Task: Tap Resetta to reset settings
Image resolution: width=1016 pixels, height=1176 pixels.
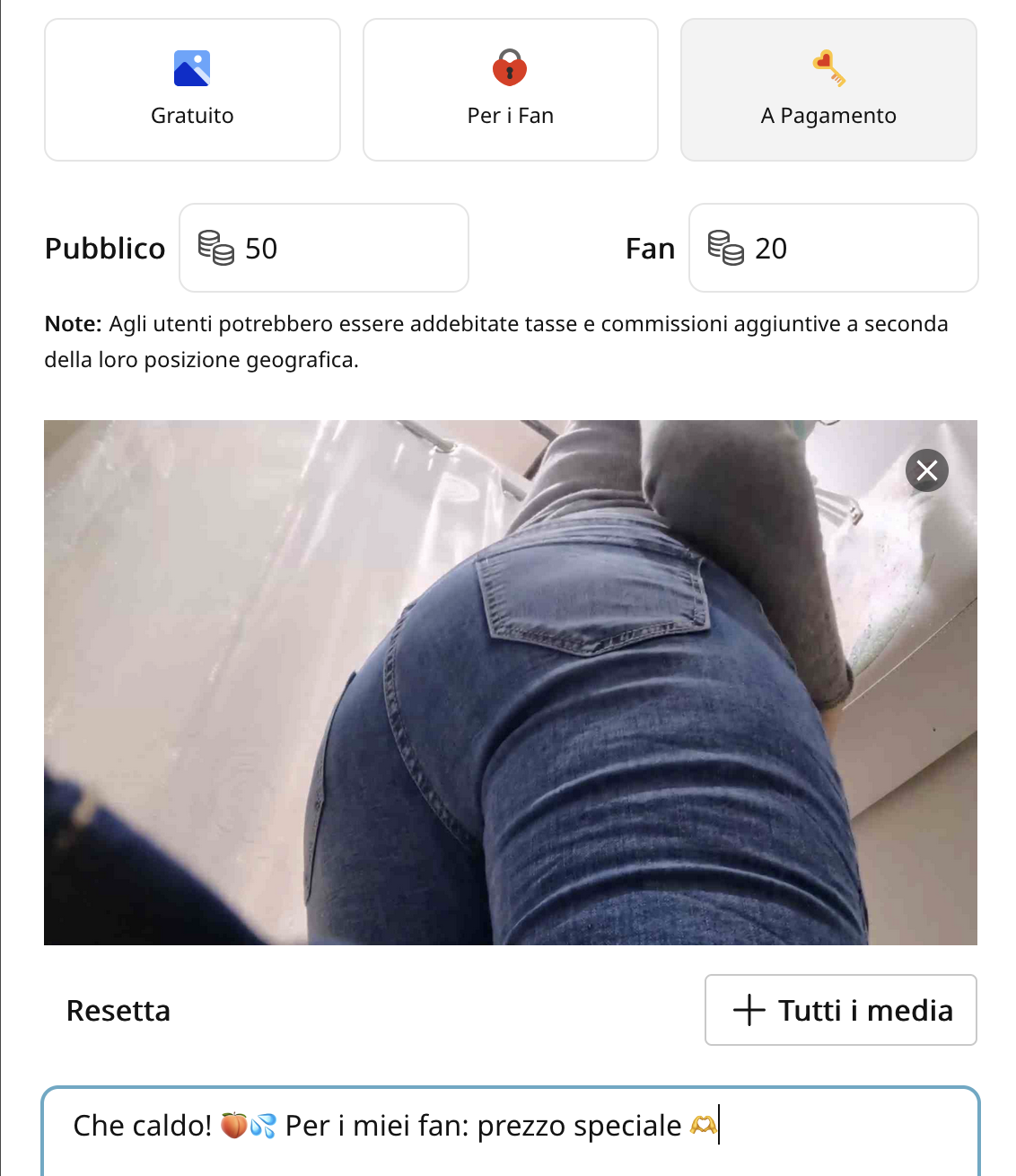Action: click(118, 1011)
